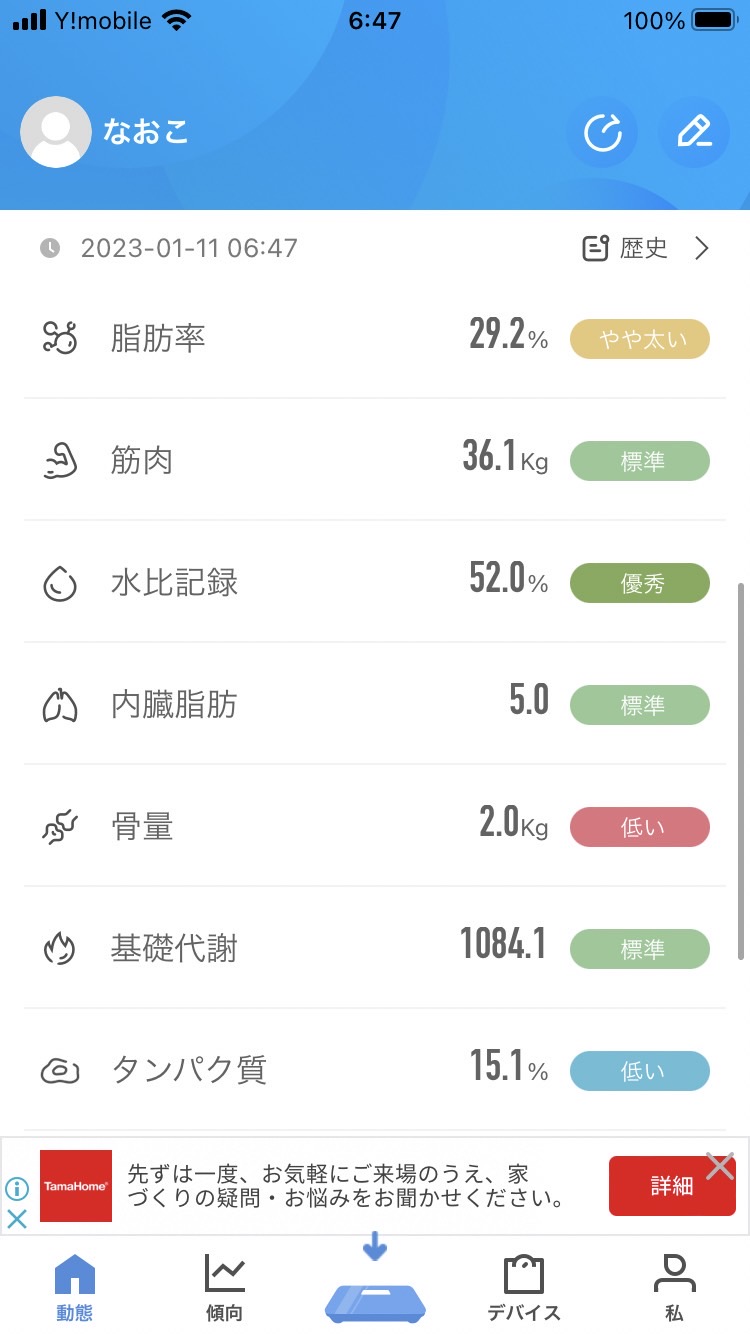
Task: Switch to the 傾向 trends tab
Action: 224,1288
